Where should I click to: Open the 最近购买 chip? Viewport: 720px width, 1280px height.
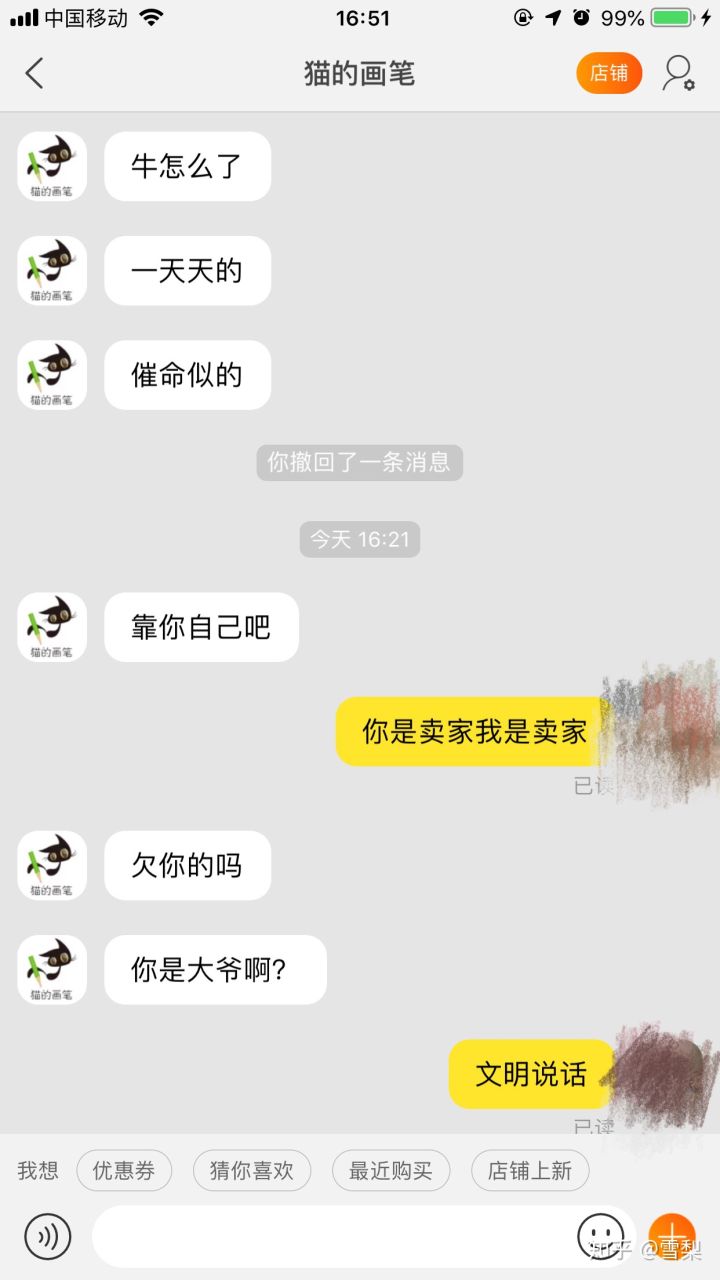pyautogui.click(x=390, y=1171)
